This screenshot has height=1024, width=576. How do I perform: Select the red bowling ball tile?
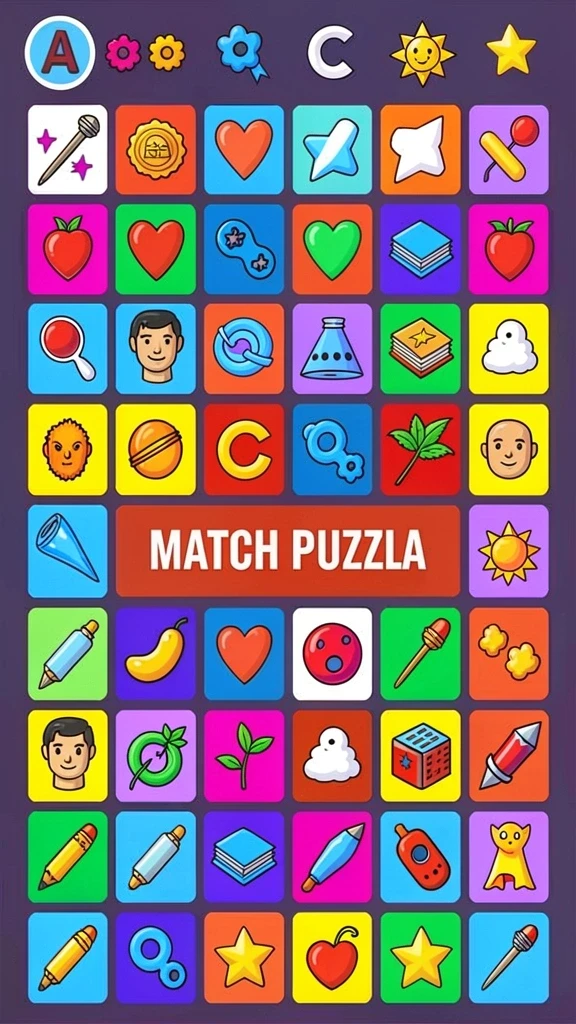pos(332,654)
